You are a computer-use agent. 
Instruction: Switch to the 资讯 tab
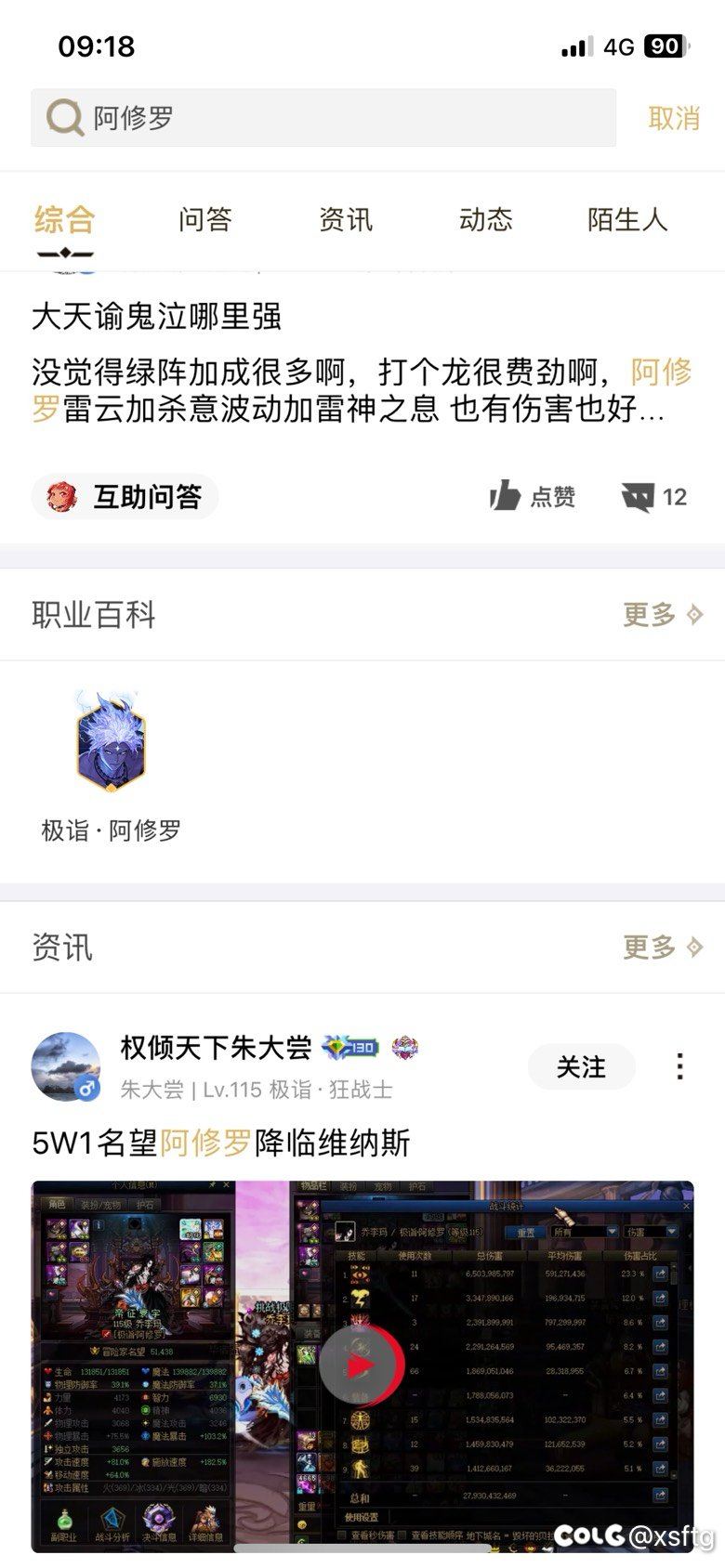tap(346, 219)
